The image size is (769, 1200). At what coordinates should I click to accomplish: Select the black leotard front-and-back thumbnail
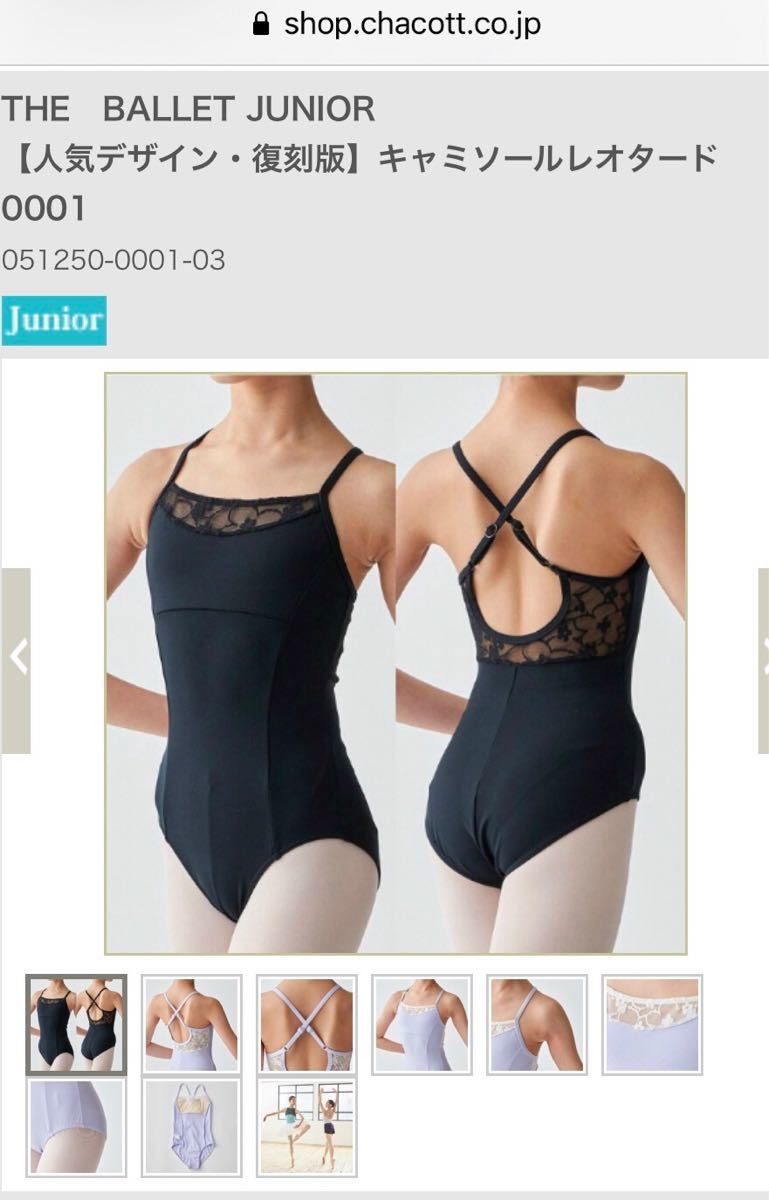76,1025
